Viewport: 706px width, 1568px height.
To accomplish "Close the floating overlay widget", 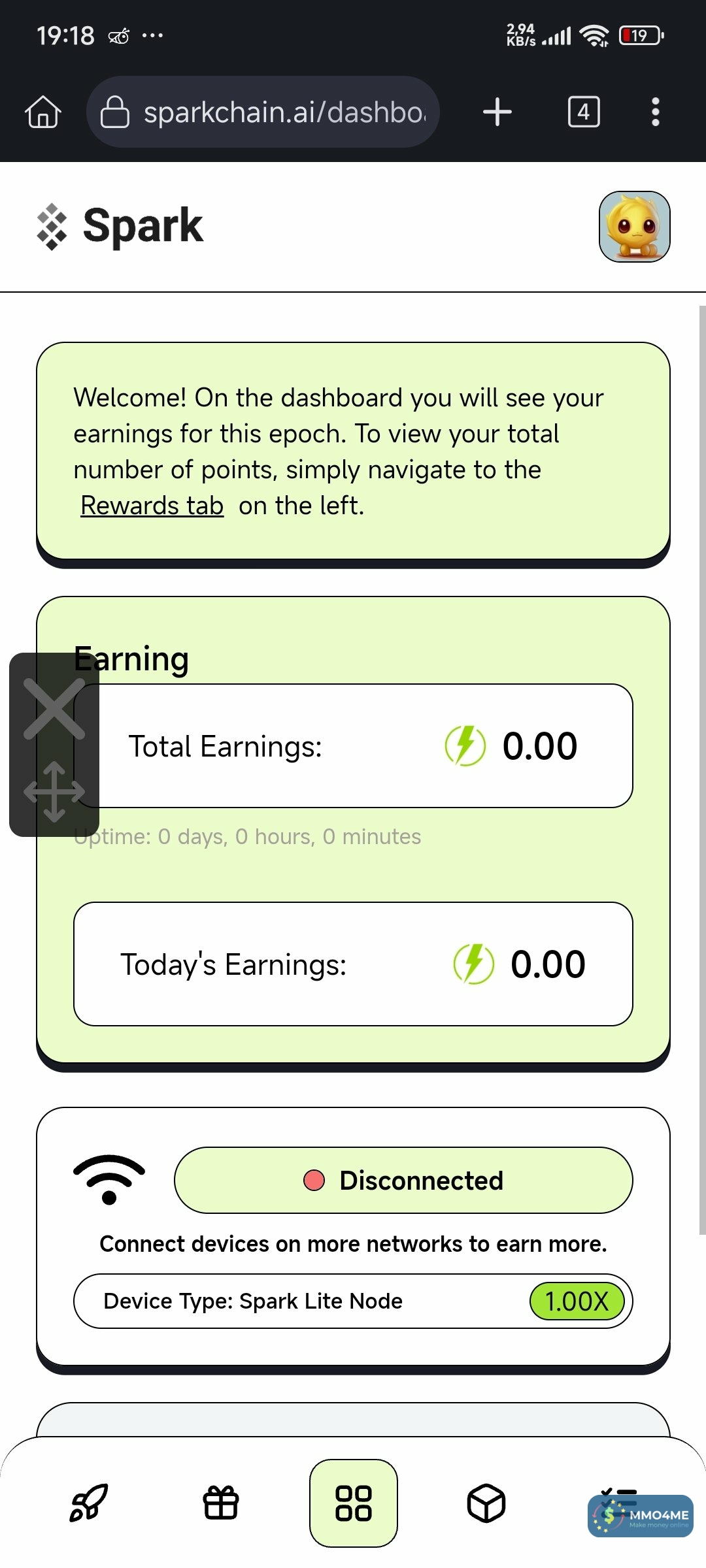I will 54,709.
